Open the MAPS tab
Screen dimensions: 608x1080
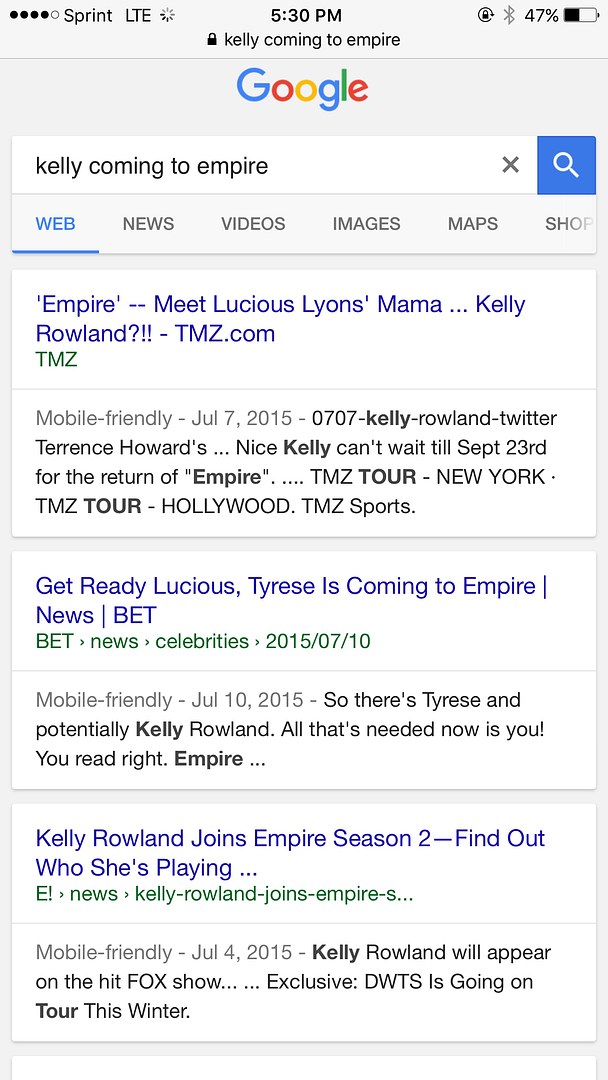click(473, 224)
